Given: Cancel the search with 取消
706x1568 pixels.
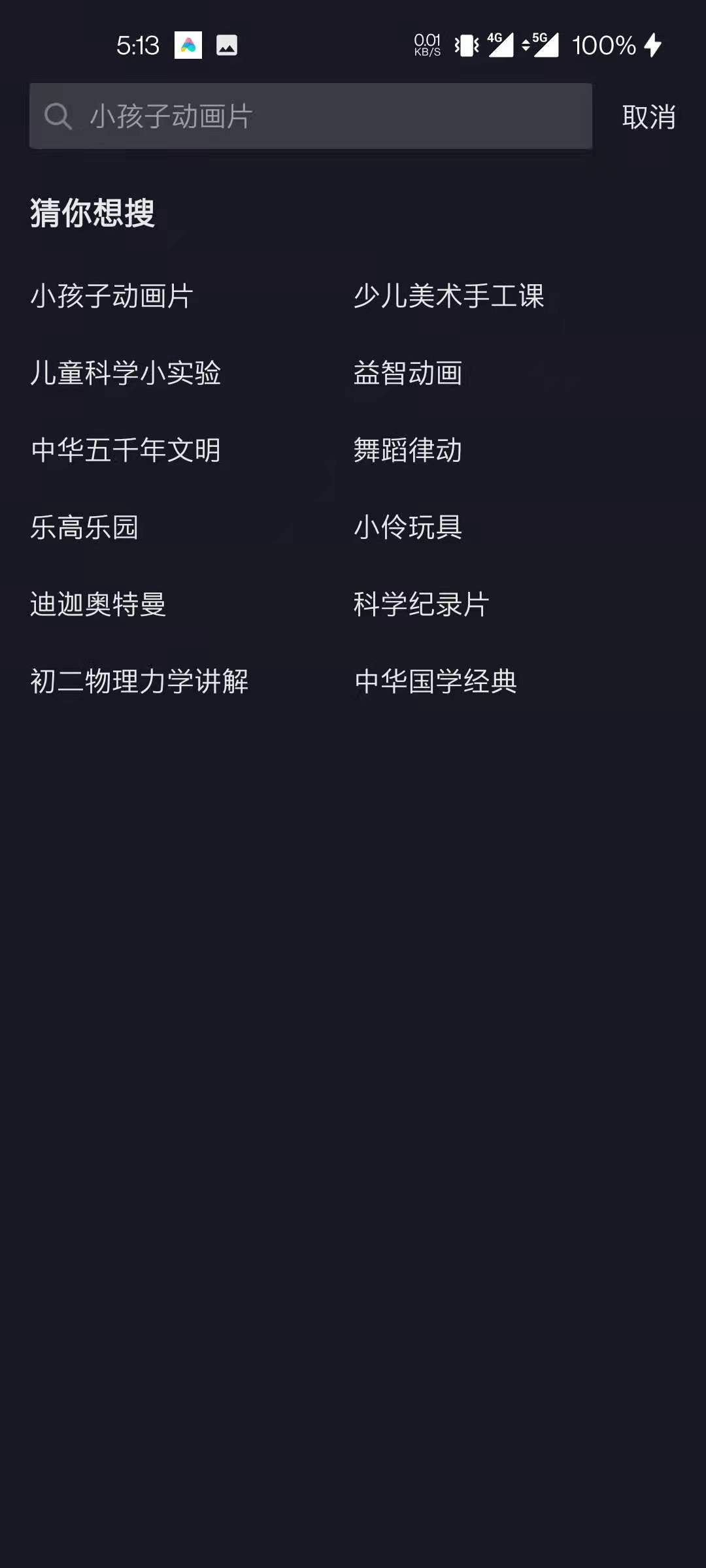Looking at the screenshot, I should [x=648, y=118].
